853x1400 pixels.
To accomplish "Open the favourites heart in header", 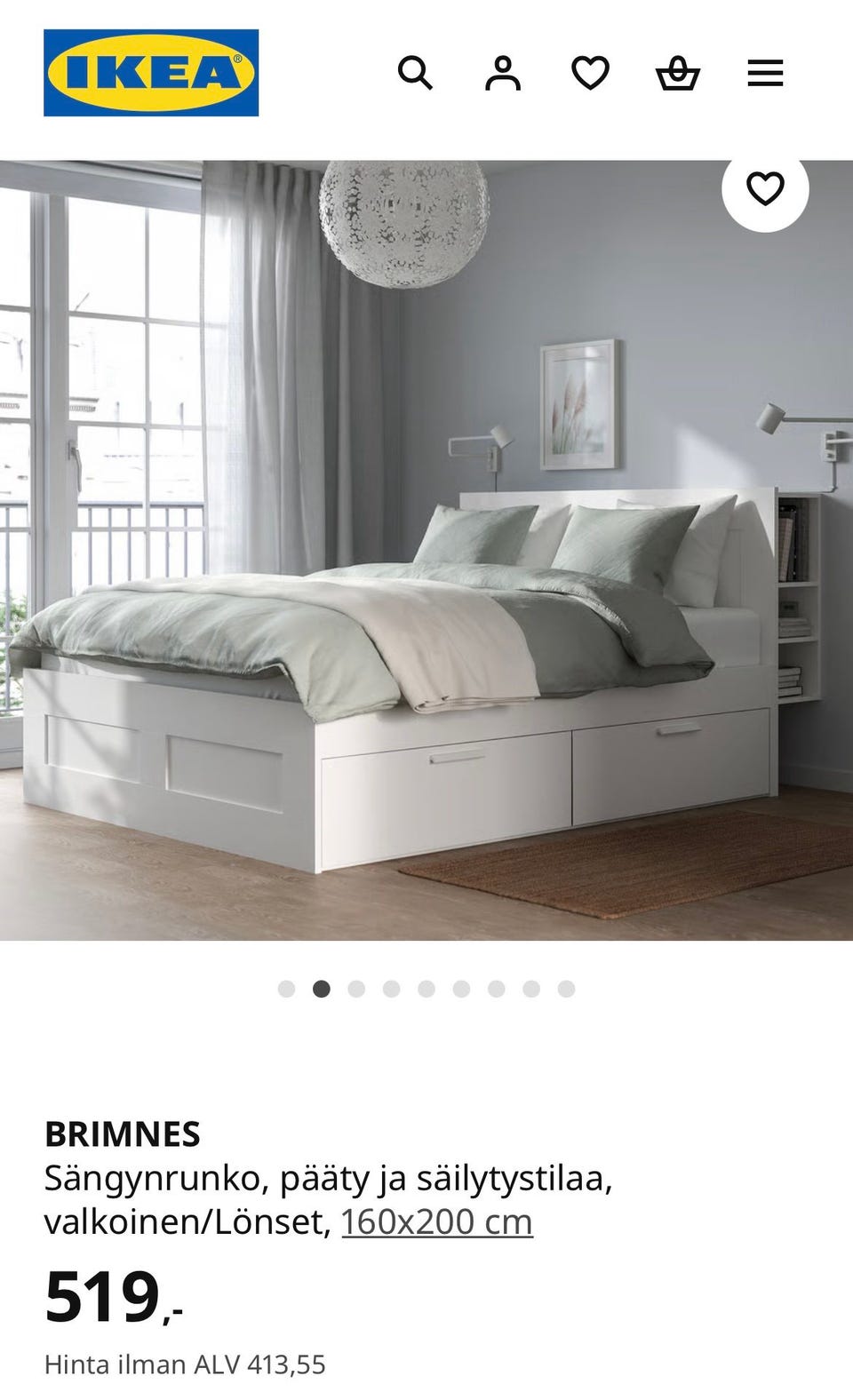I will (x=590, y=73).
